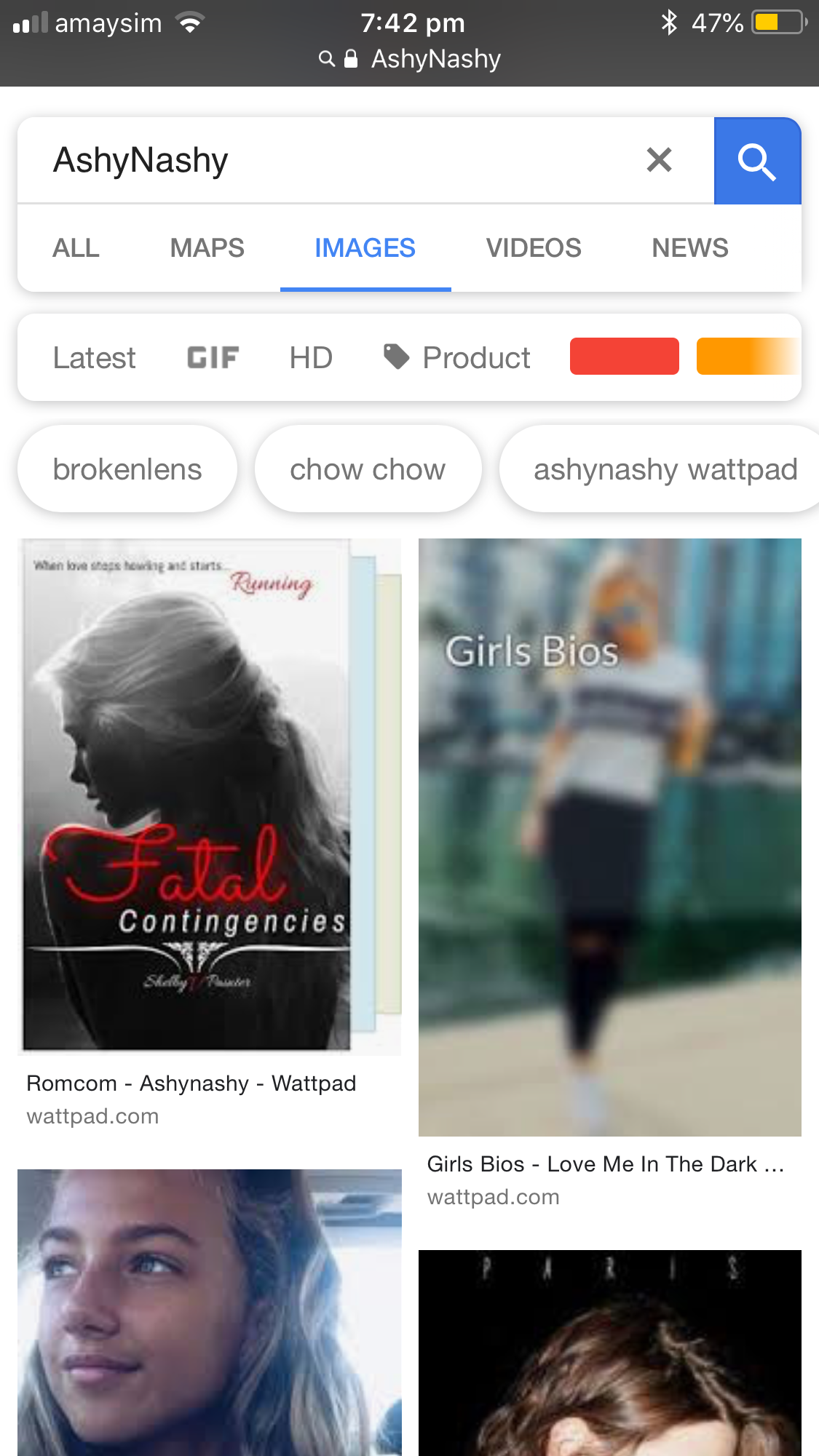Filter results to HD images
The height and width of the screenshot is (1456, 819).
click(x=311, y=358)
